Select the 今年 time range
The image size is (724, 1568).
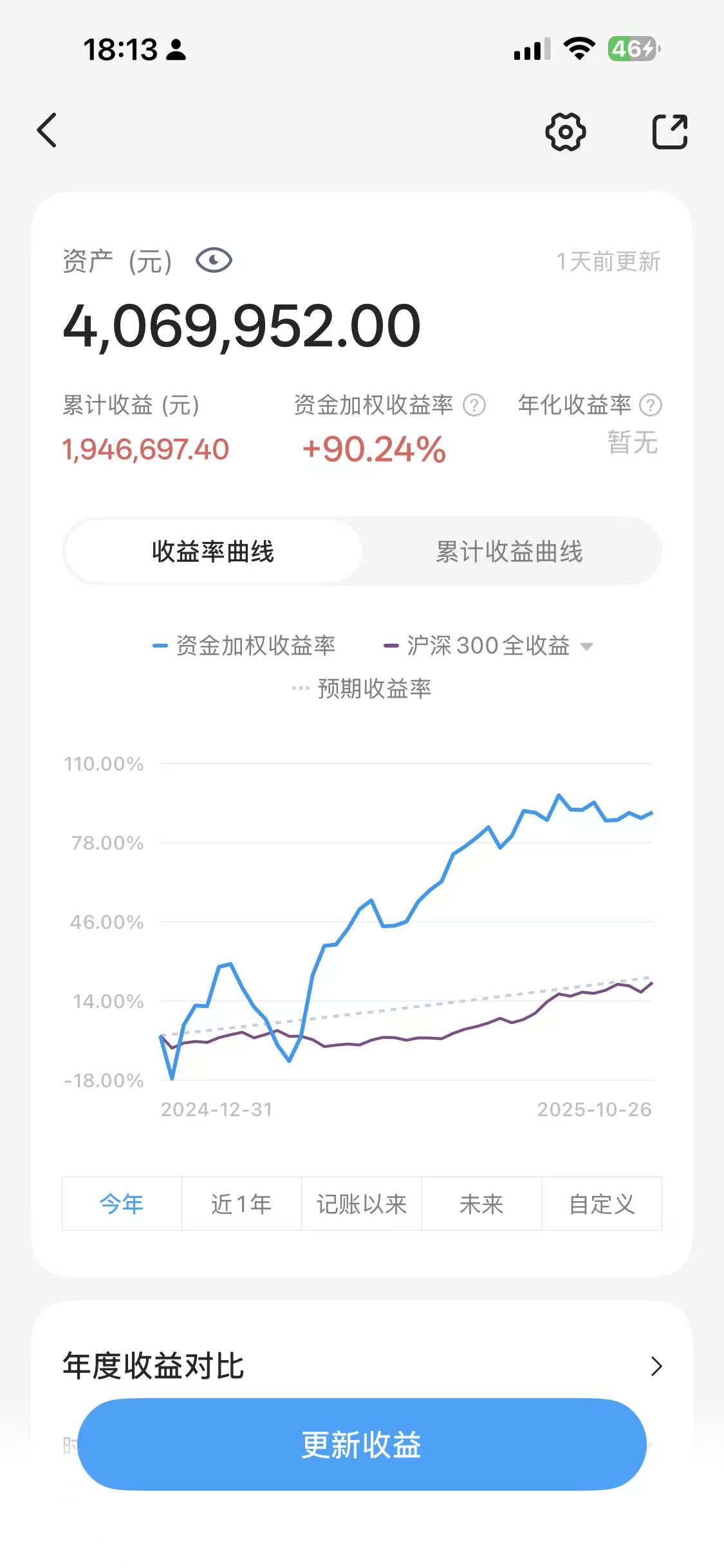coord(122,1204)
